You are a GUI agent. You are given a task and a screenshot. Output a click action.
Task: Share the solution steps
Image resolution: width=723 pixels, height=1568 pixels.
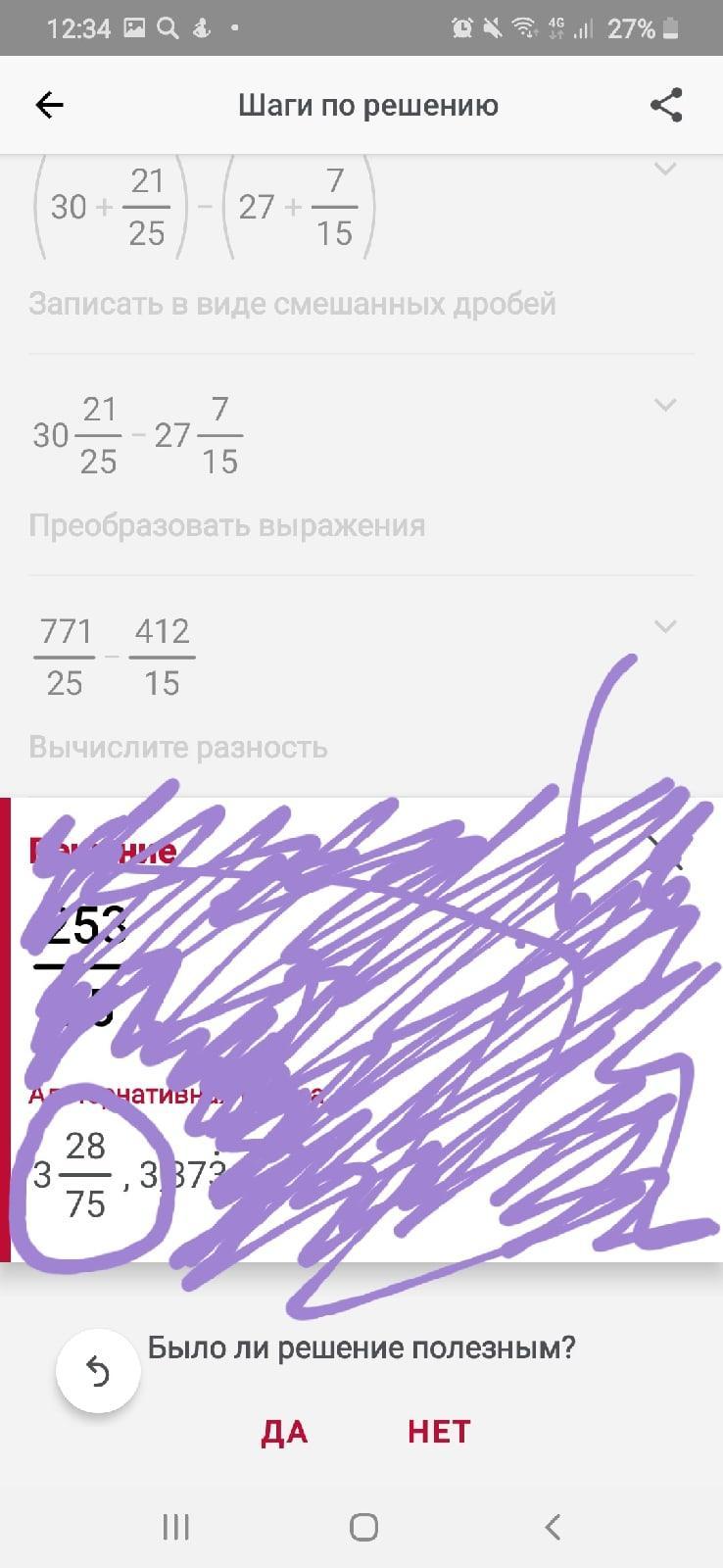coord(666,105)
